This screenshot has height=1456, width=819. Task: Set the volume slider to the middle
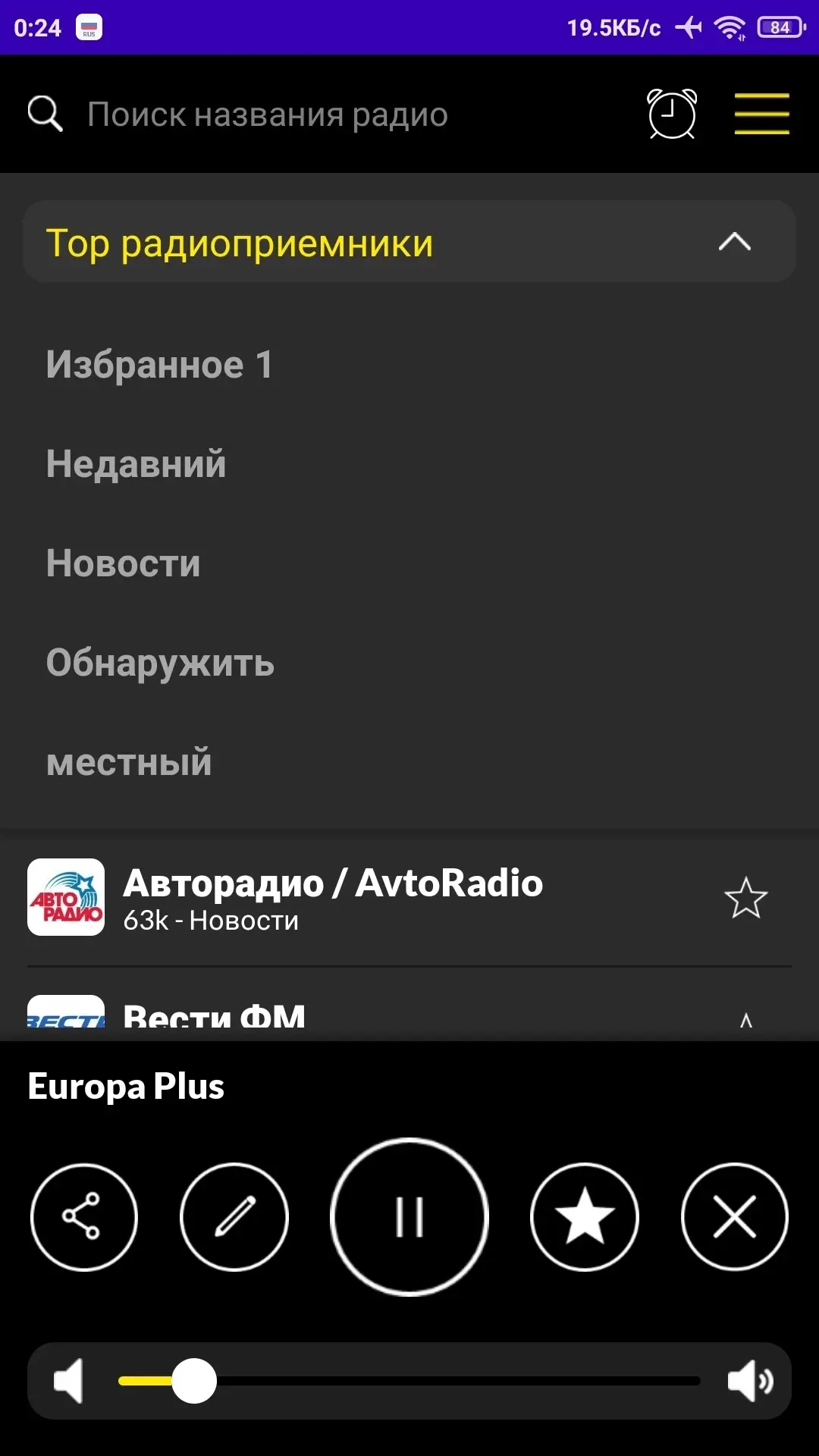[x=409, y=1381]
